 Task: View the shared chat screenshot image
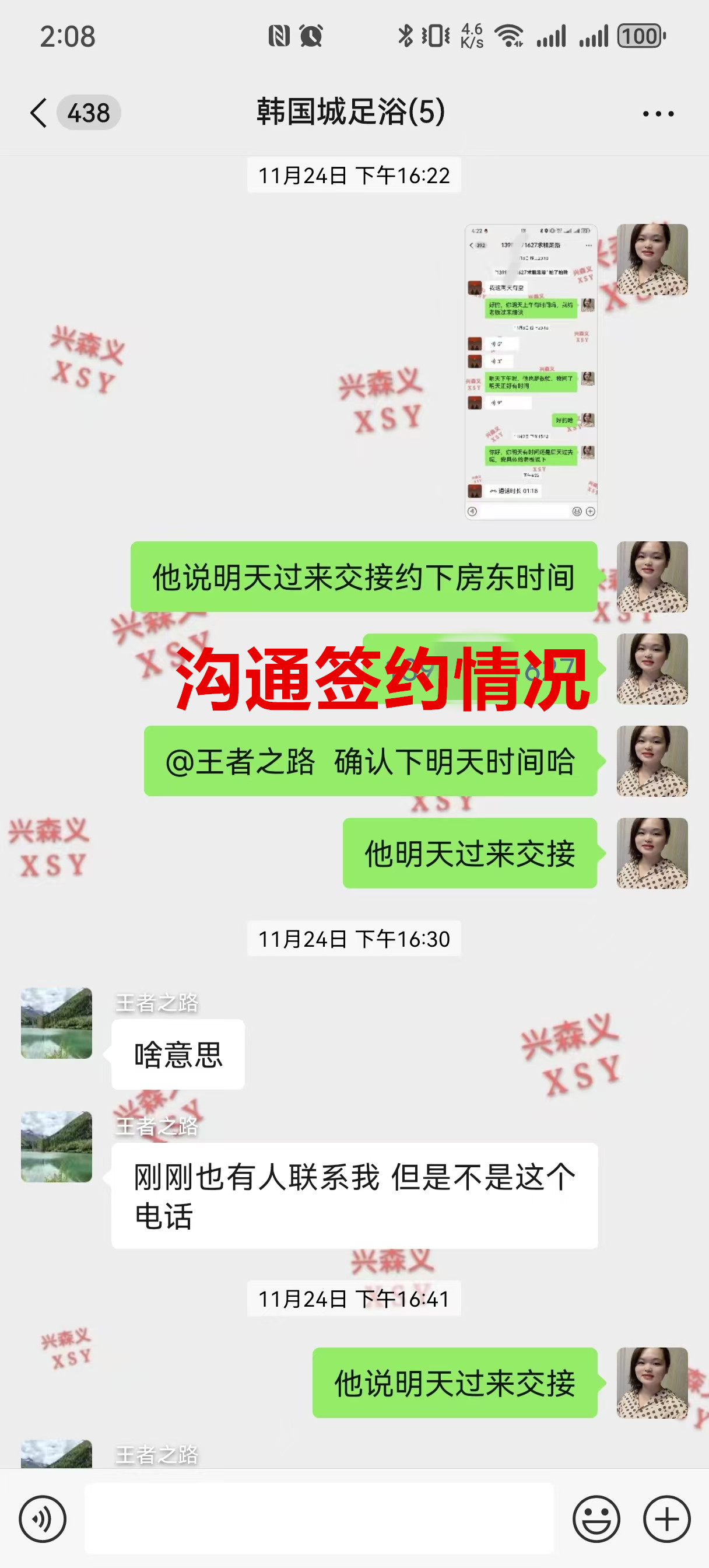531,372
